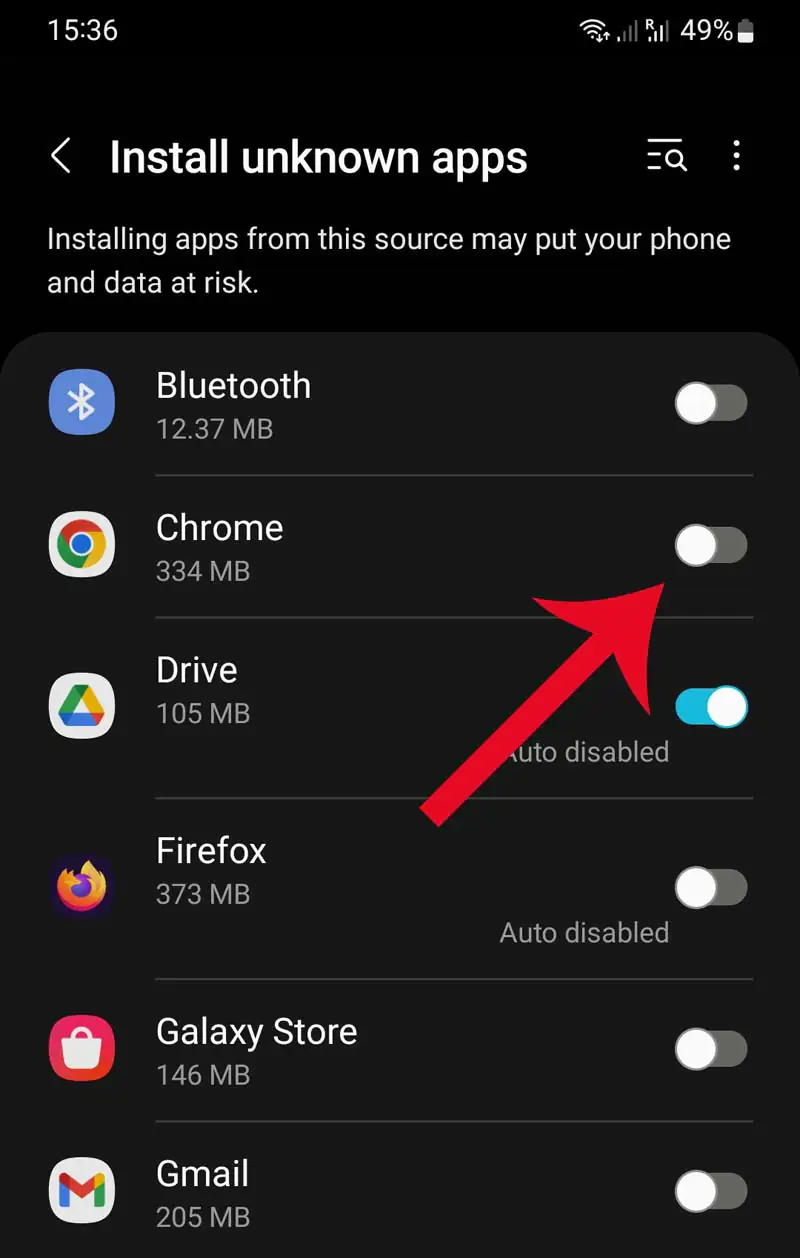Turn on the Chrome toggle
The width and height of the screenshot is (800, 1258).
click(x=711, y=546)
